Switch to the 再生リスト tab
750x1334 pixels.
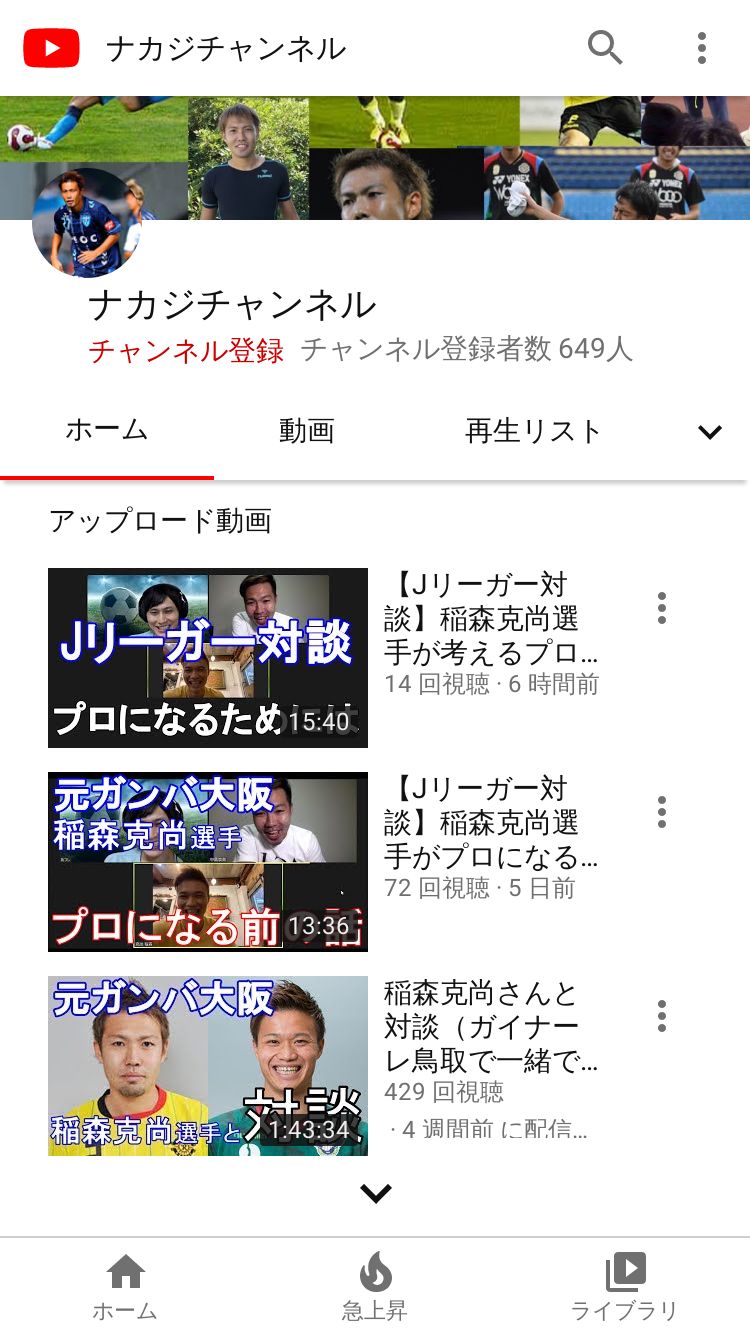point(533,431)
